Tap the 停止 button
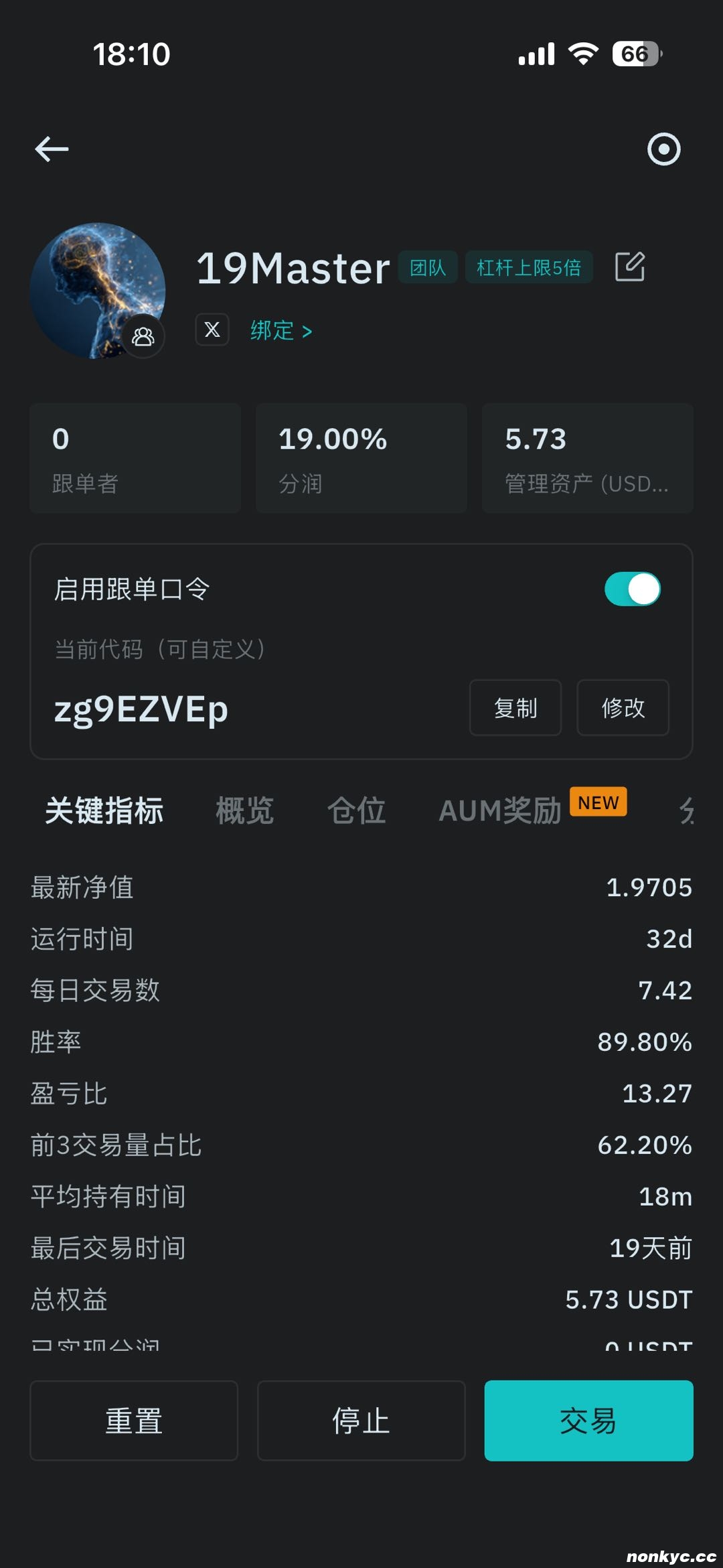723x1568 pixels. 361,1420
